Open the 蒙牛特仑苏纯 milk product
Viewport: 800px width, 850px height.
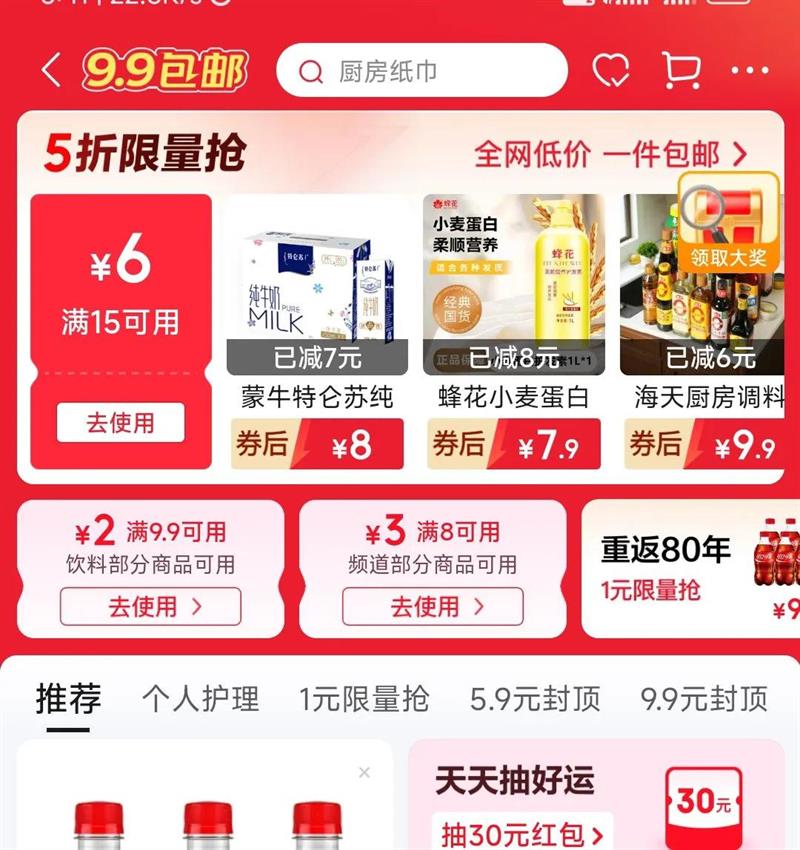coord(317,332)
